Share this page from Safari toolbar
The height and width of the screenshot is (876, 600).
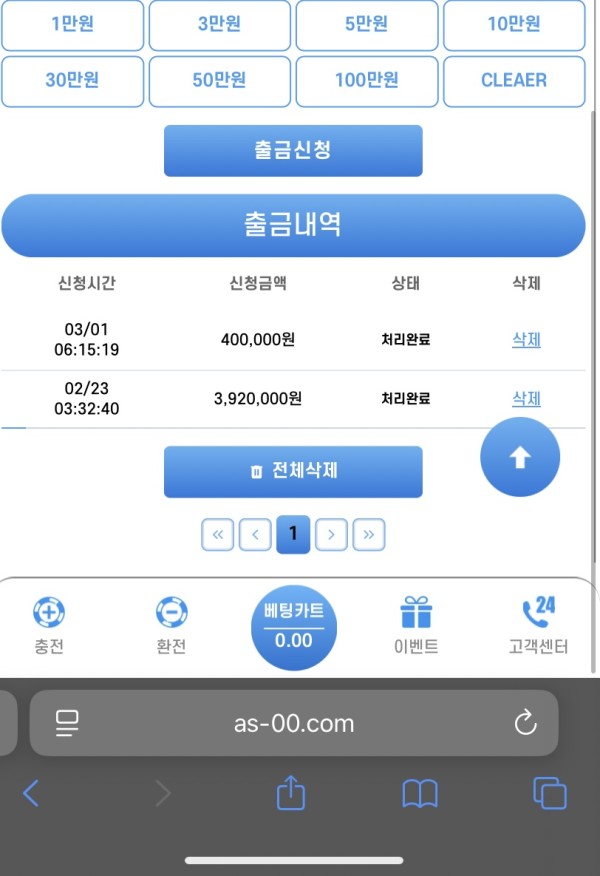(290, 794)
